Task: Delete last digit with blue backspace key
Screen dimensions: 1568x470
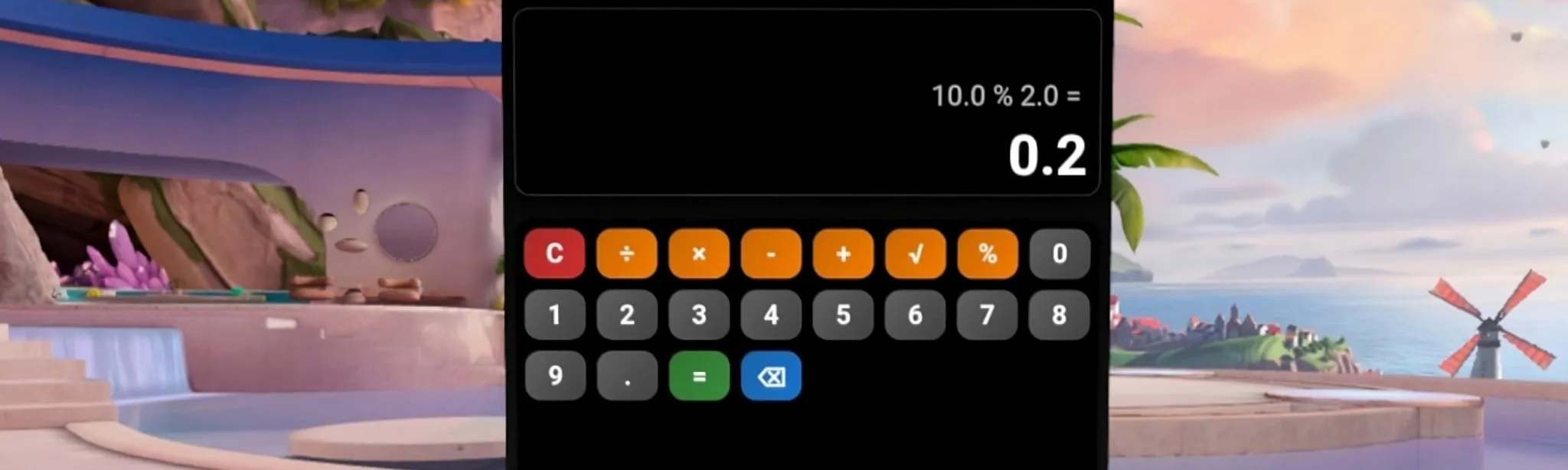Action: 771,376
